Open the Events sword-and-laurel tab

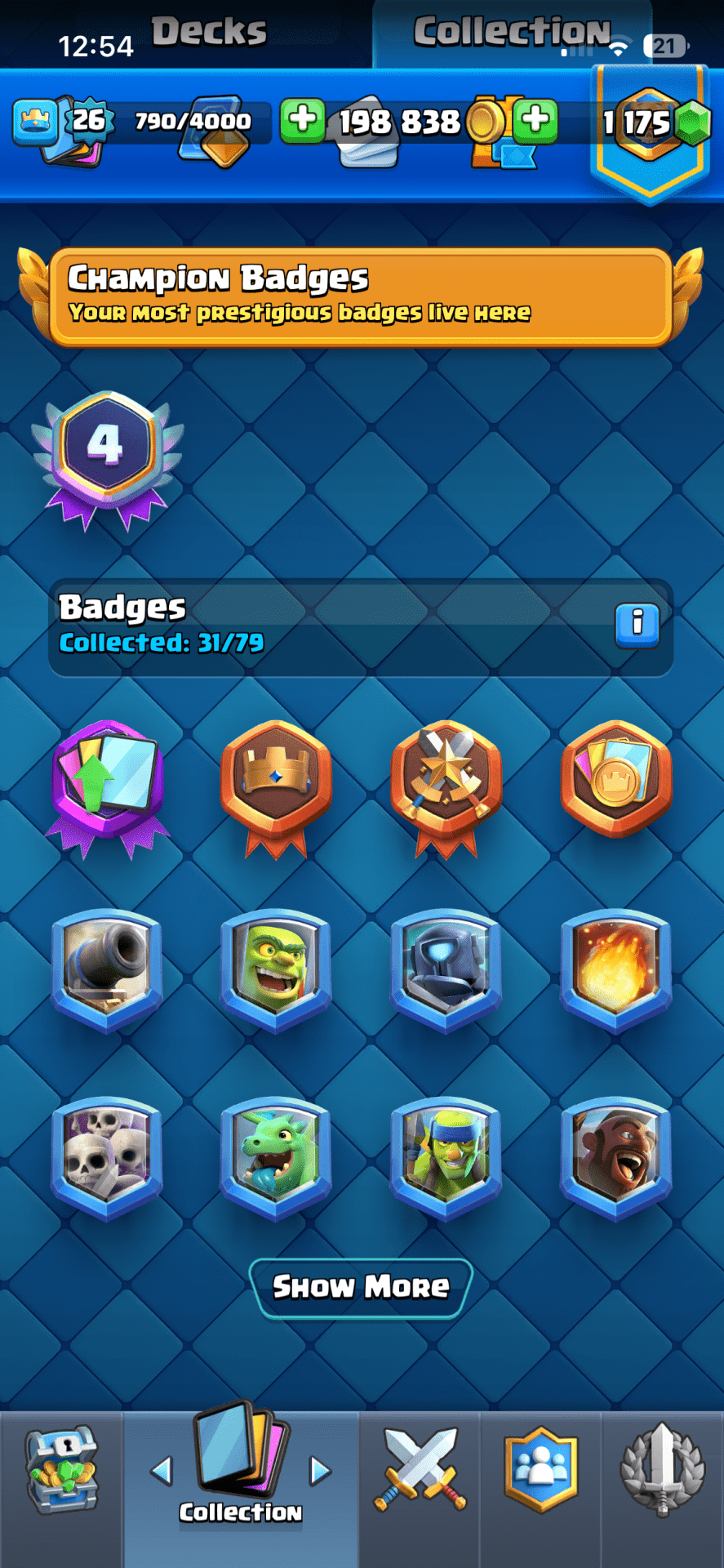(x=662, y=1471)
